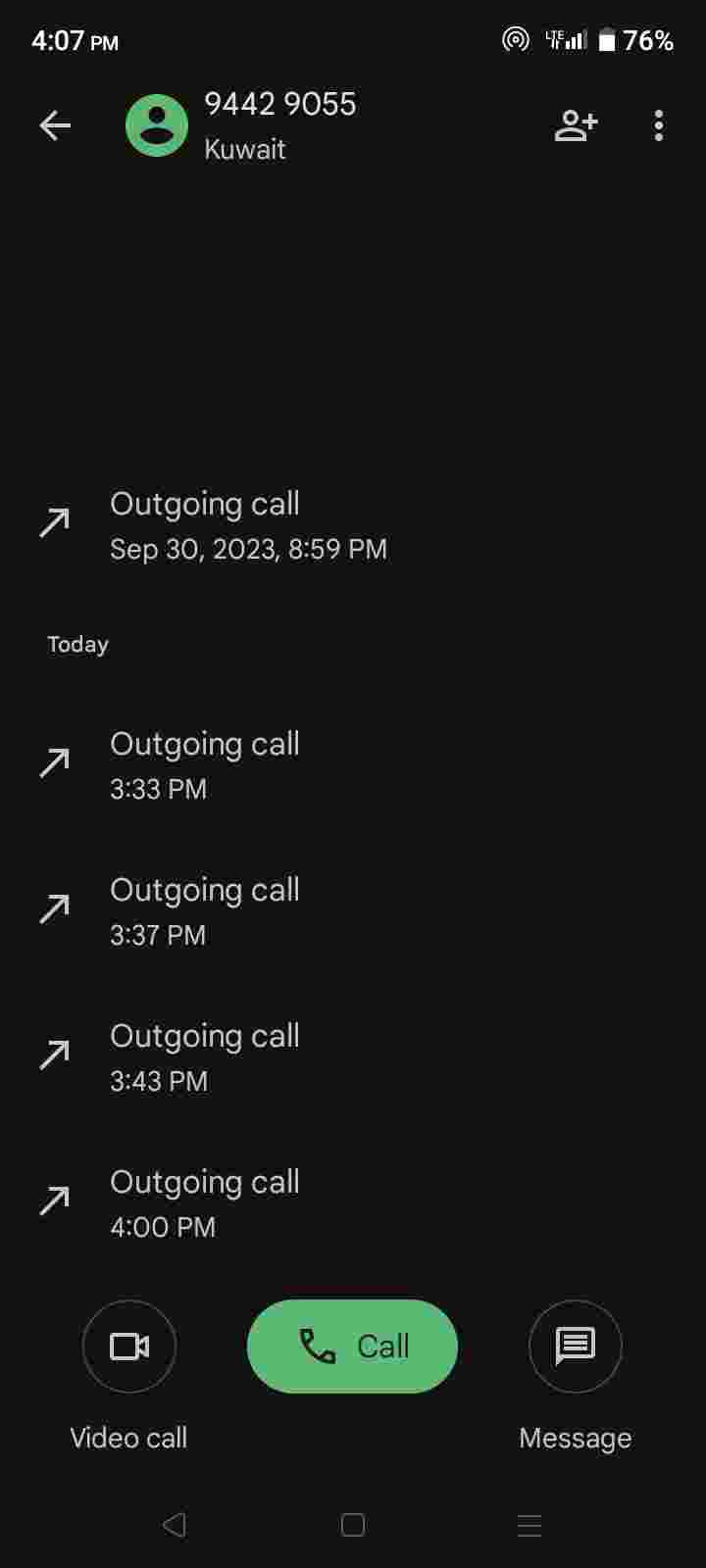Send a message to this number
The height and width of the screenshot is (1568, 706).
(x=575, y=1346)
